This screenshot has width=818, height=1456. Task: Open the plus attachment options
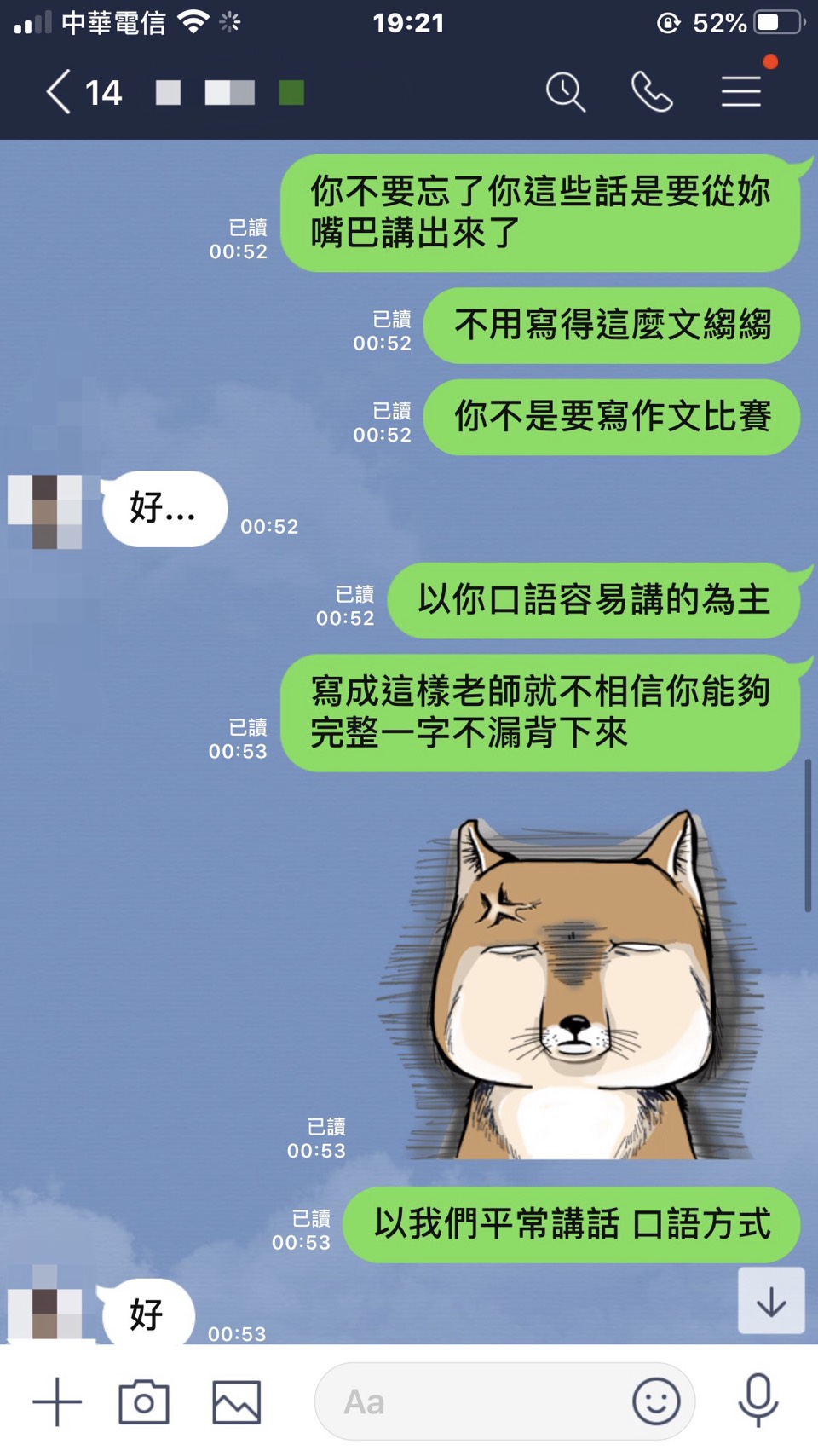(x=57, y=1401)
